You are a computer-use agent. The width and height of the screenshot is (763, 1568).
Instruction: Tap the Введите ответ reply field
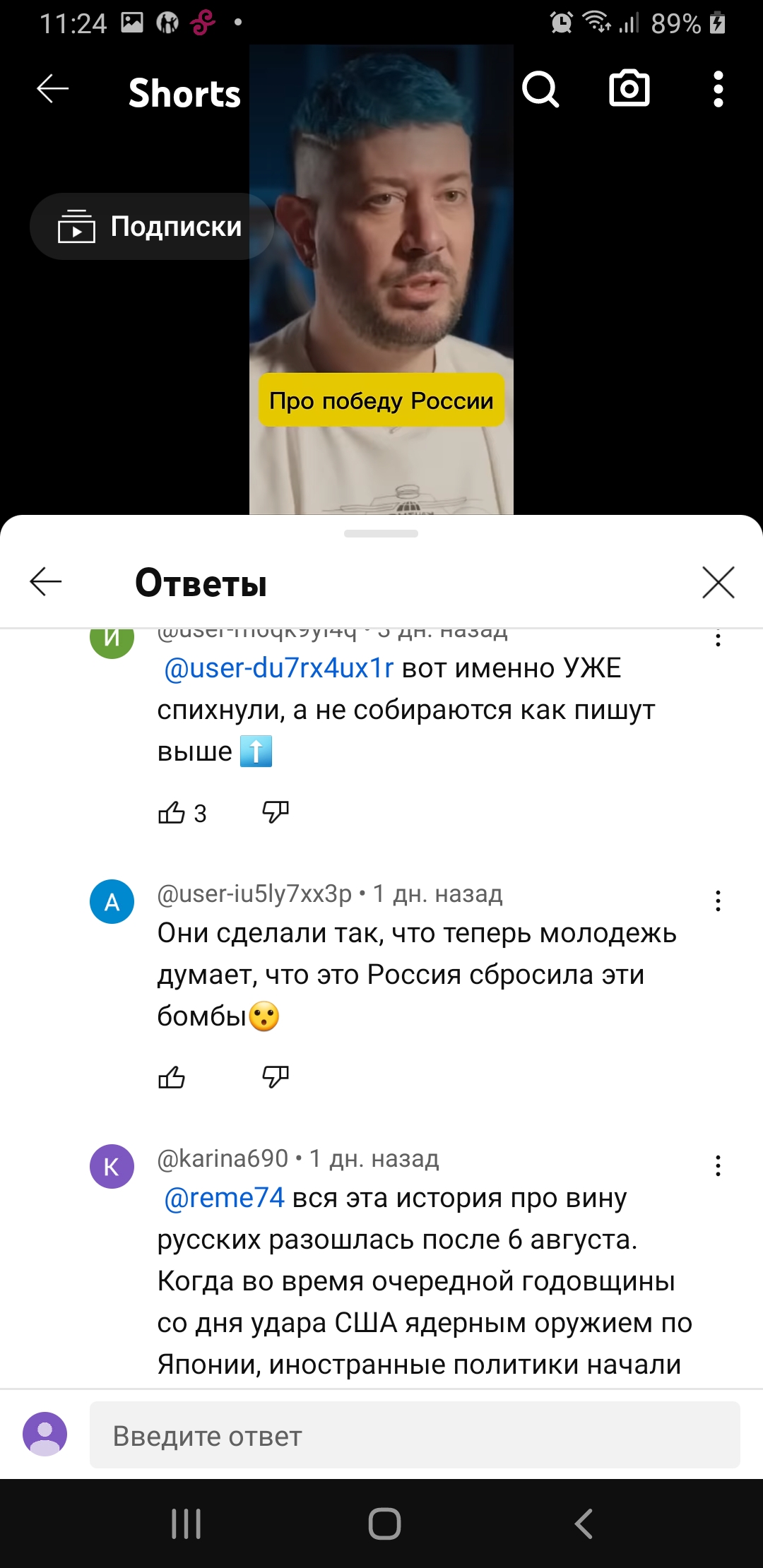click(415, 1435)
